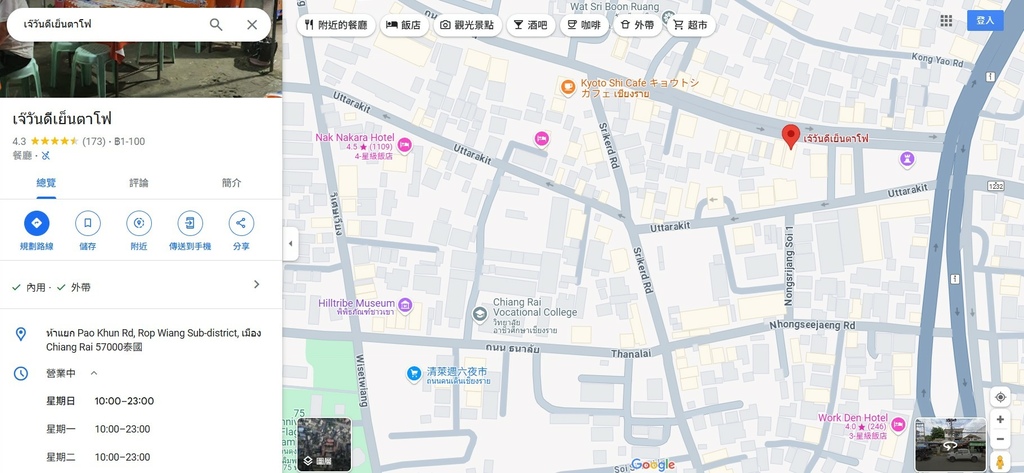Select the 觀光景點 filter chip
This screenshot has width=1024, height=473.
tap(467, 24)
